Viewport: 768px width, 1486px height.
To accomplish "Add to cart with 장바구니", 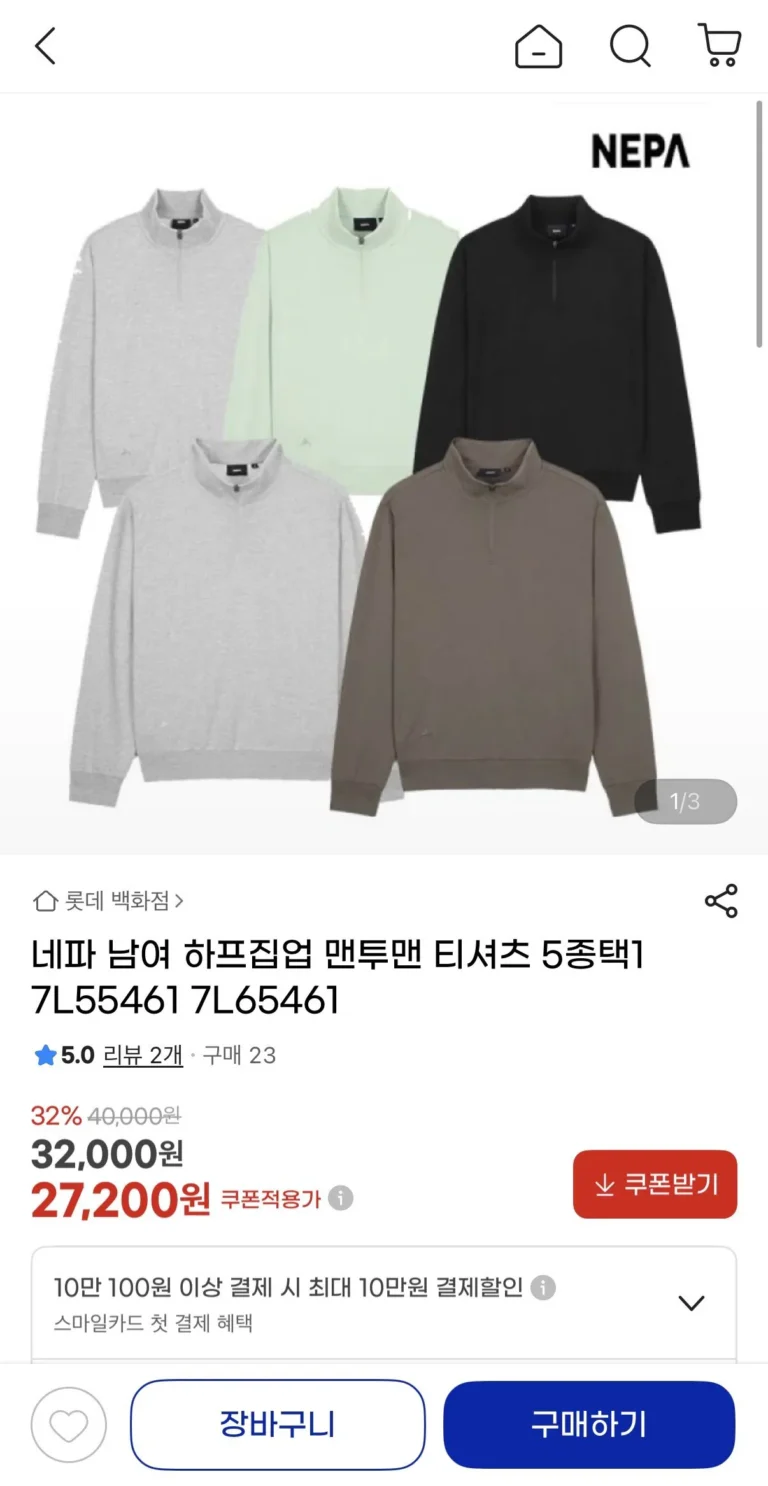I will point(278,1425).
